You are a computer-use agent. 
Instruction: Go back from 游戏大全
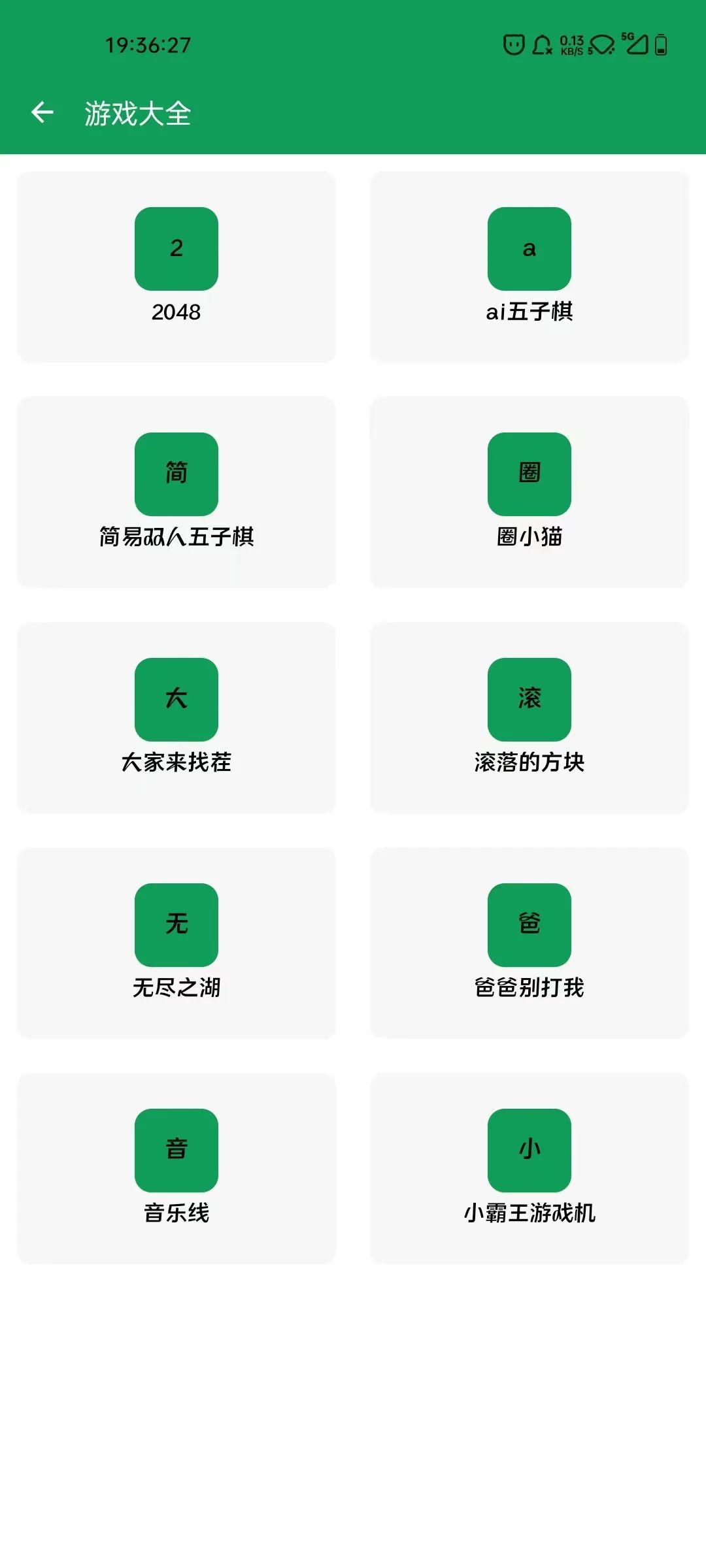[42, 112]
